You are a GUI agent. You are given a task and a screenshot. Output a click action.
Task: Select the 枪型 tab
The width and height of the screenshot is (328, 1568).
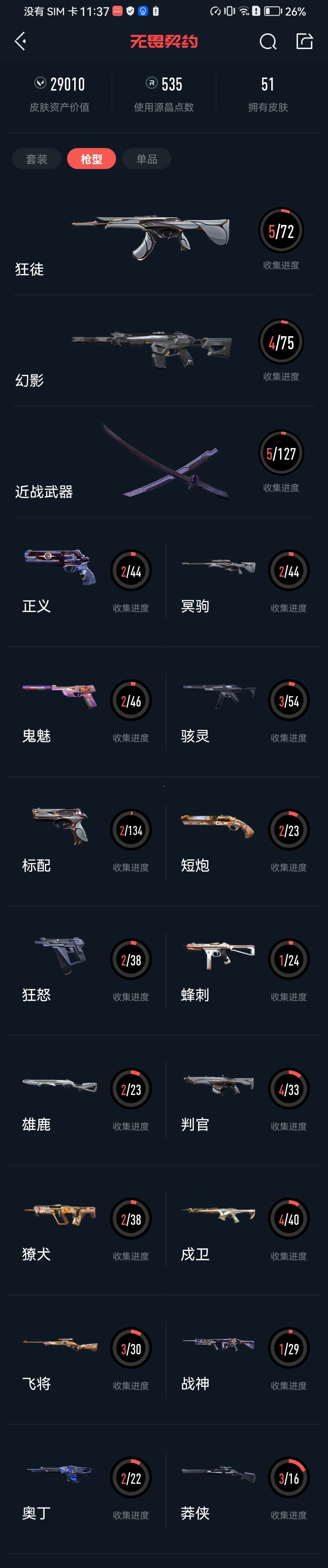tap(91, 159)
